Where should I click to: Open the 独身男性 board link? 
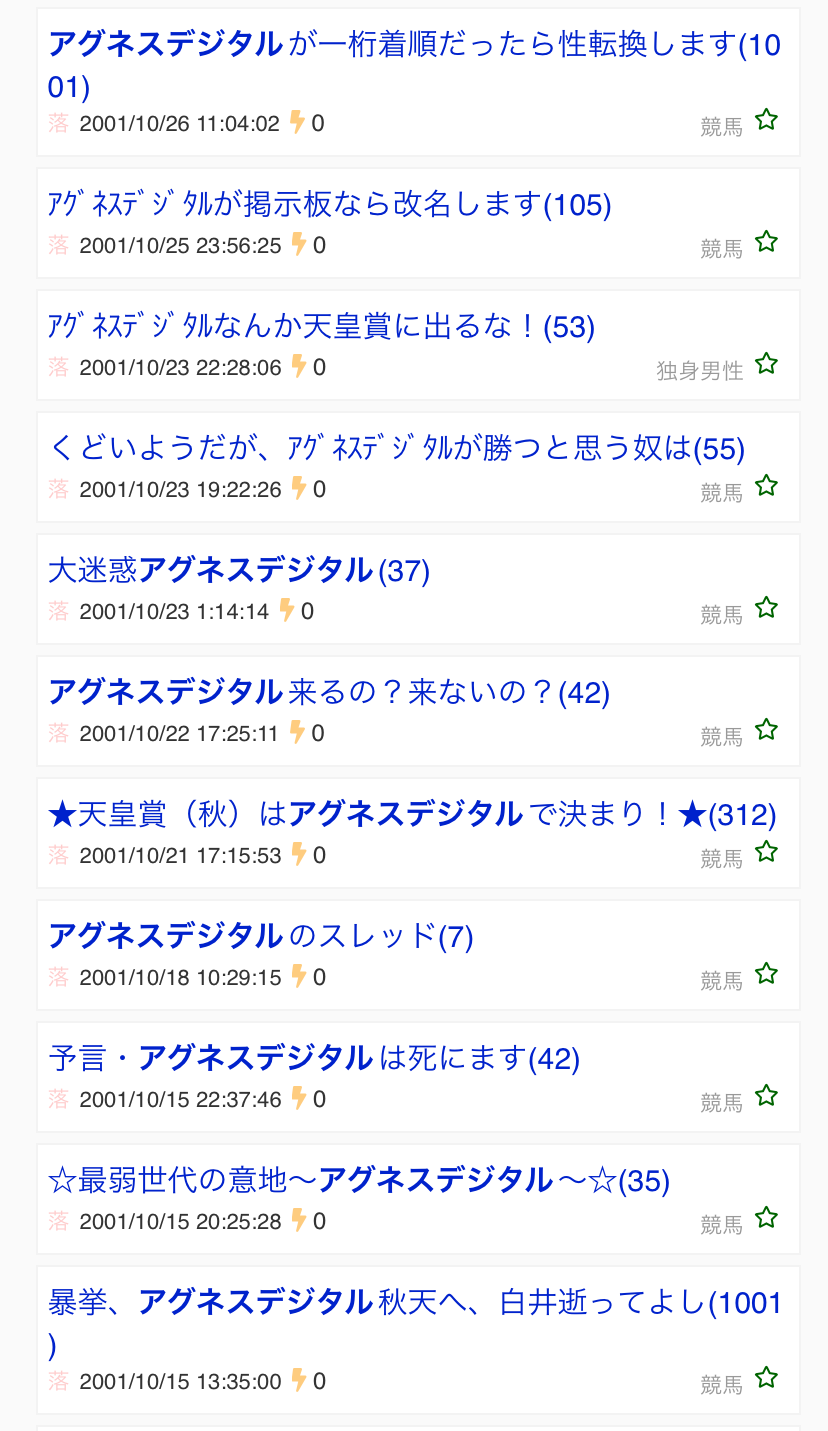700,371
